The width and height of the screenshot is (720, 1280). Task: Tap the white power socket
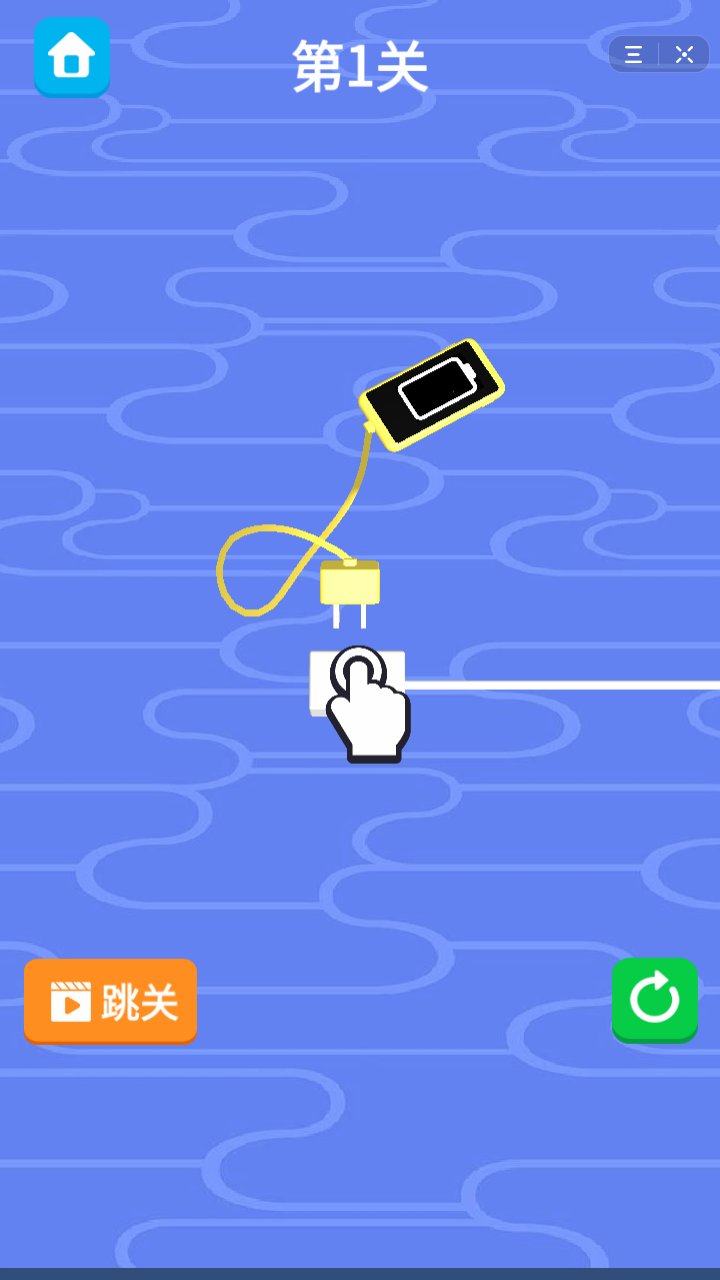(357, 682)
